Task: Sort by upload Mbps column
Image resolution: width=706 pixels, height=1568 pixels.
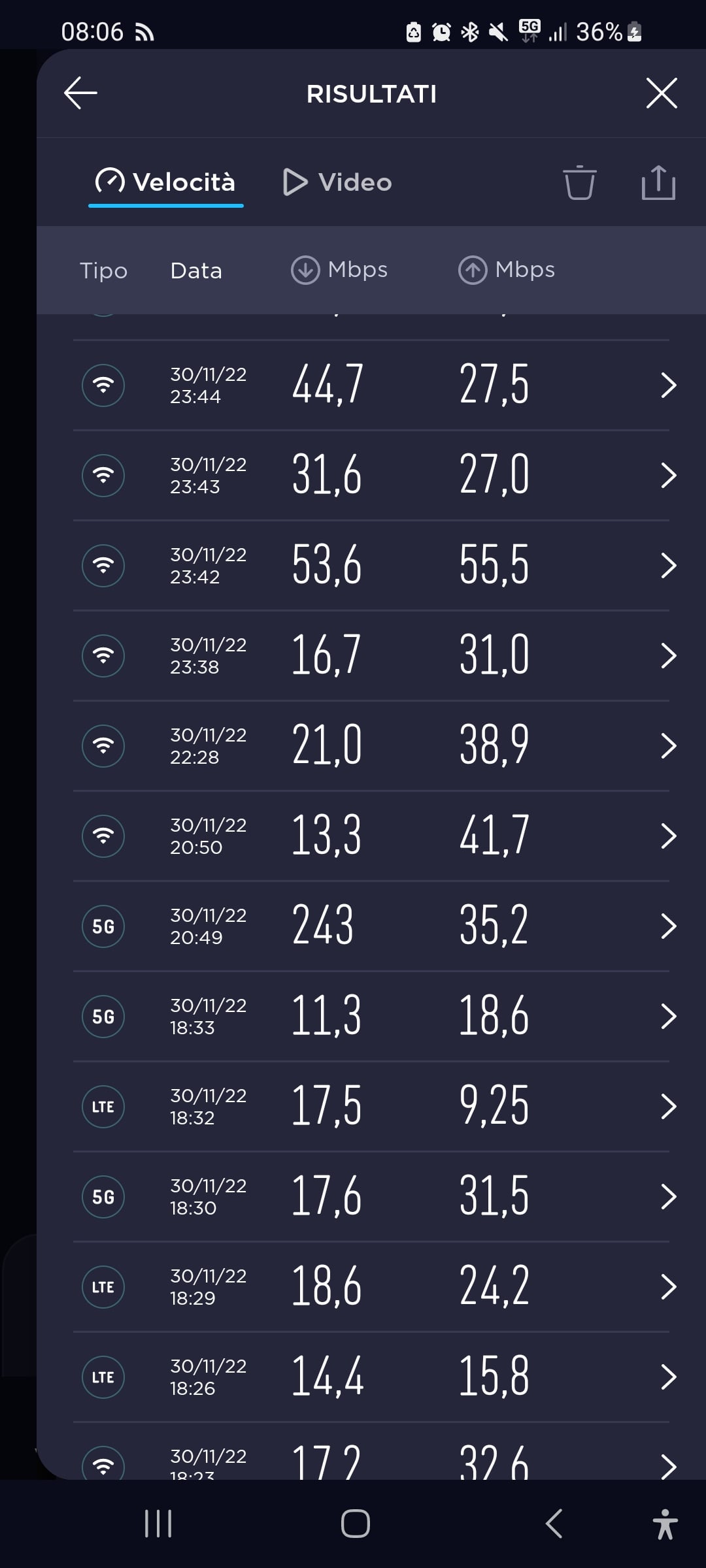Action: tap(507, 270)
